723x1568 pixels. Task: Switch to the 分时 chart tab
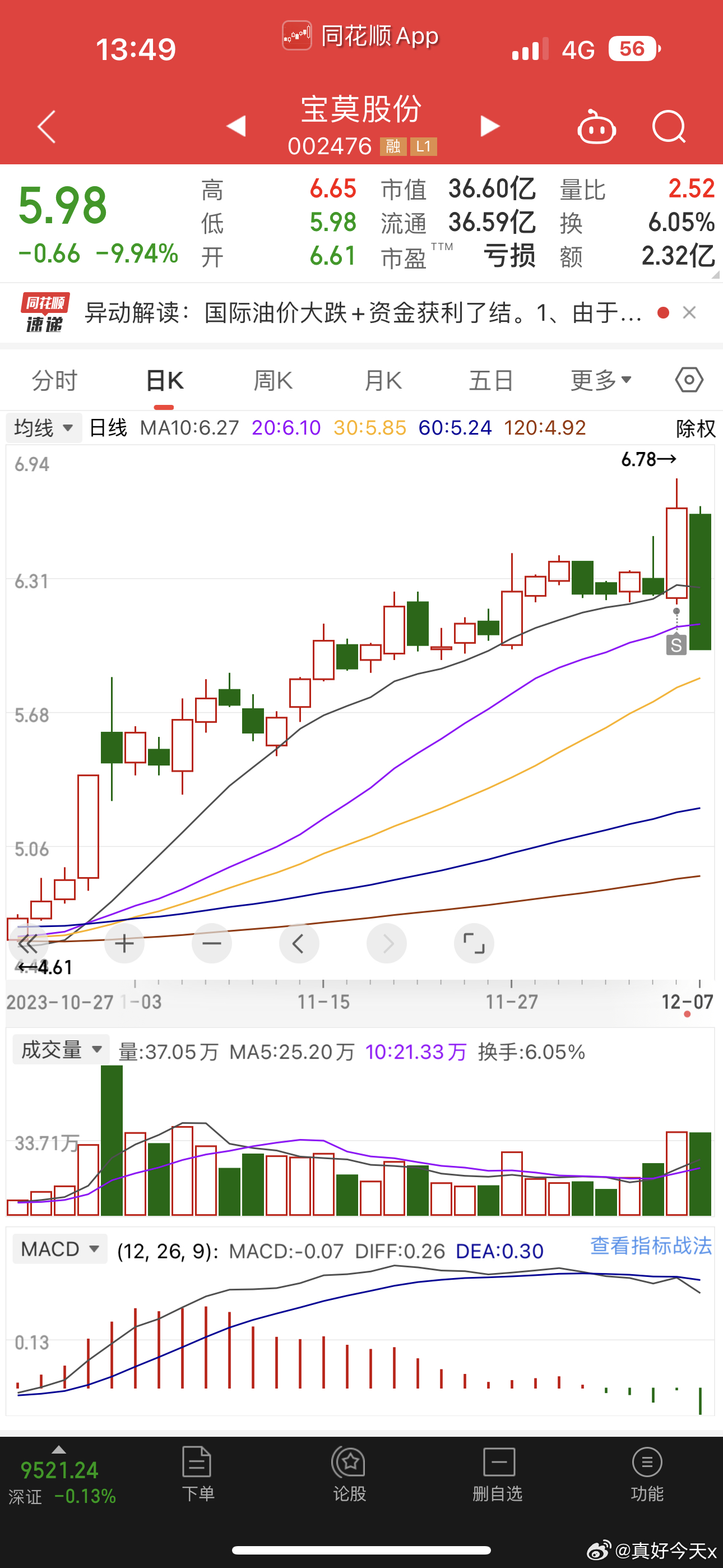tap(55, 381)
